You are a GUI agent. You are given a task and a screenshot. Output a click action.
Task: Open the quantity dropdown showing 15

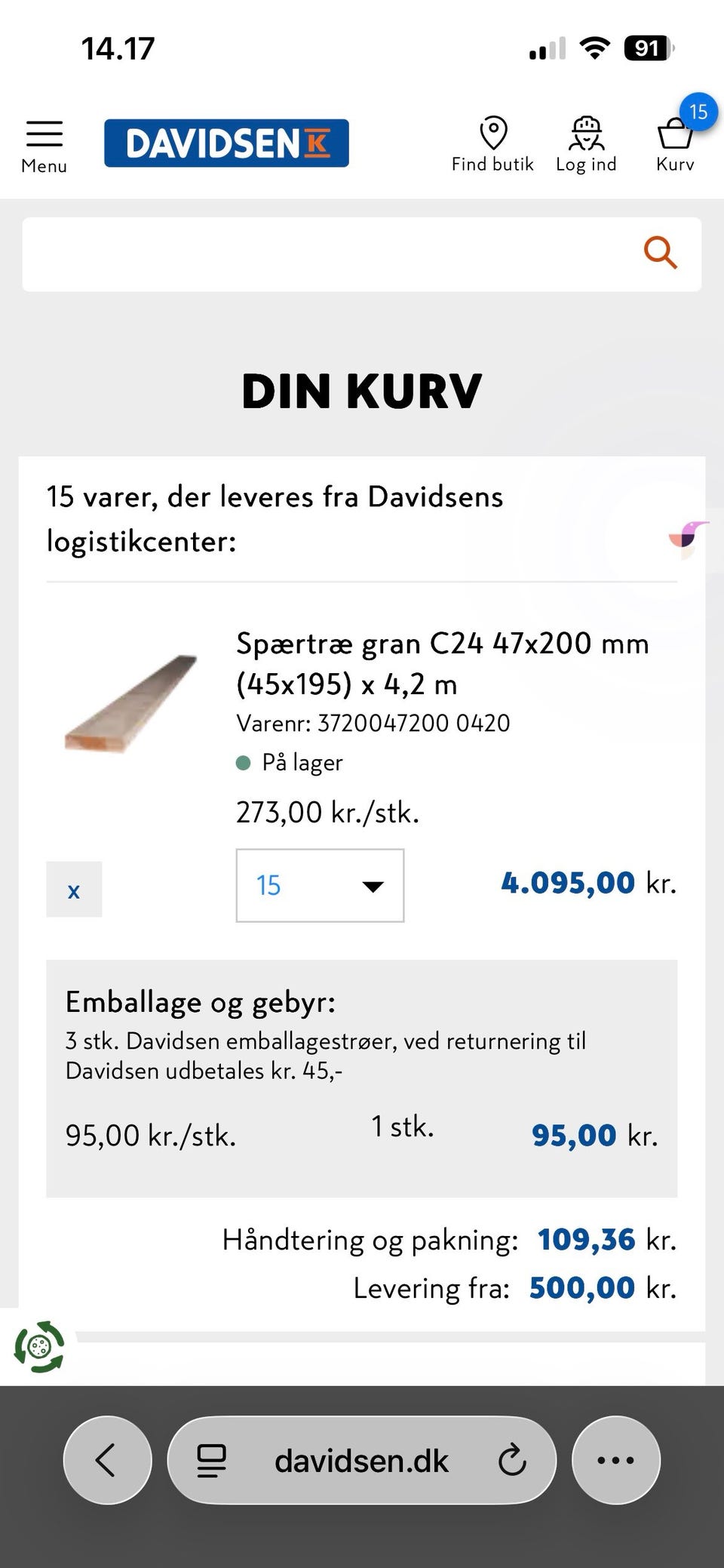pos(320,887)
